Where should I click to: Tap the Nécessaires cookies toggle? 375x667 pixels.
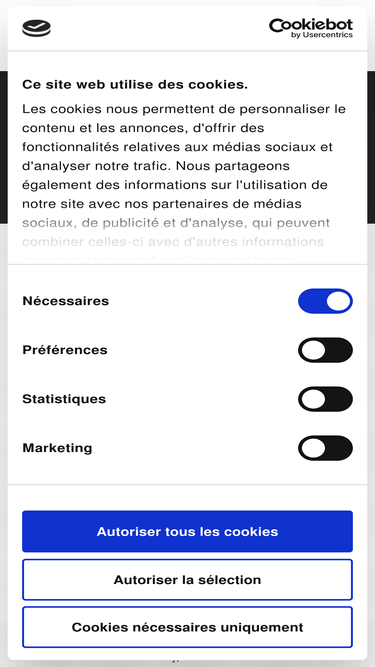coord(325,301)
